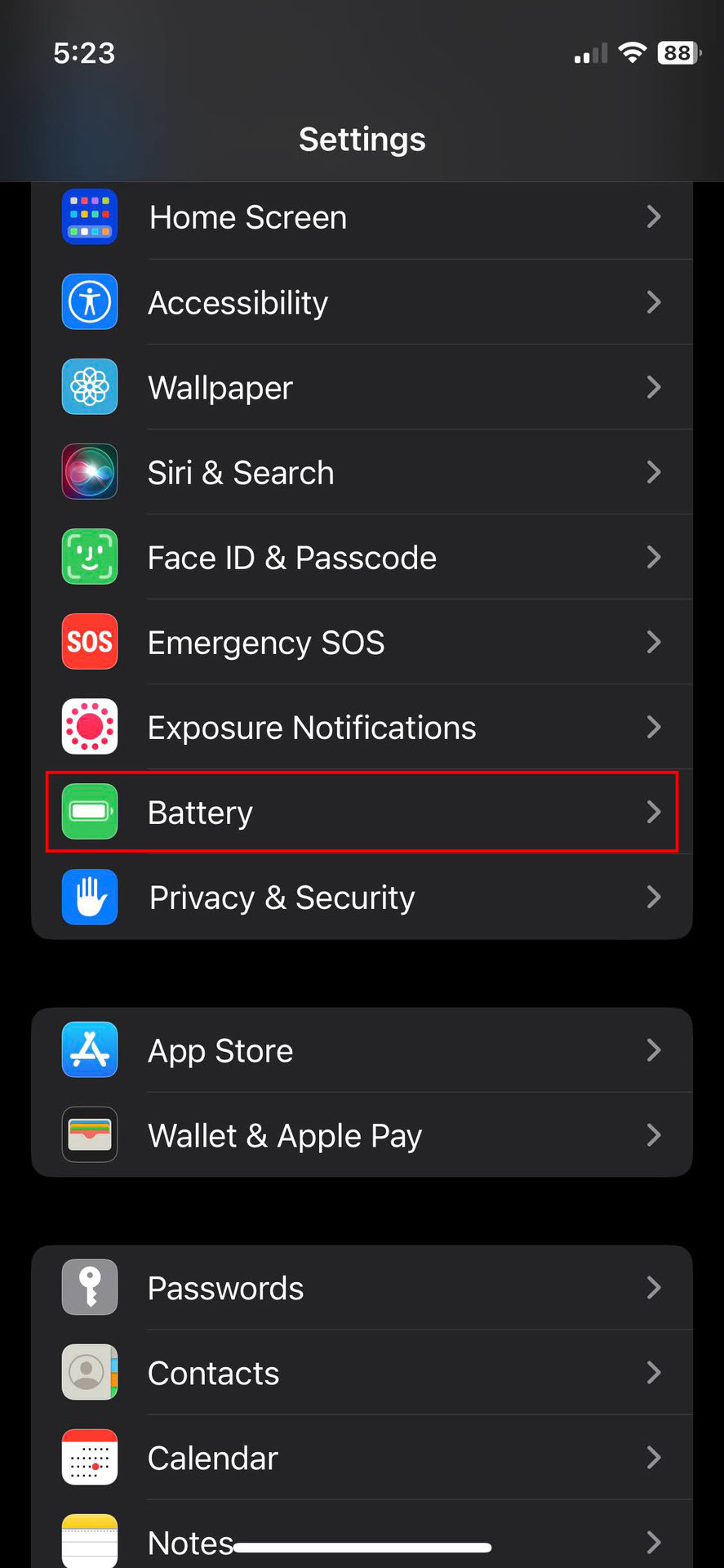Image resolution: width=724 pixels, height=1568 pixels.
Task: Tap Emergency SOS settings
Action: pyautogui.click(x=362, y=643)
